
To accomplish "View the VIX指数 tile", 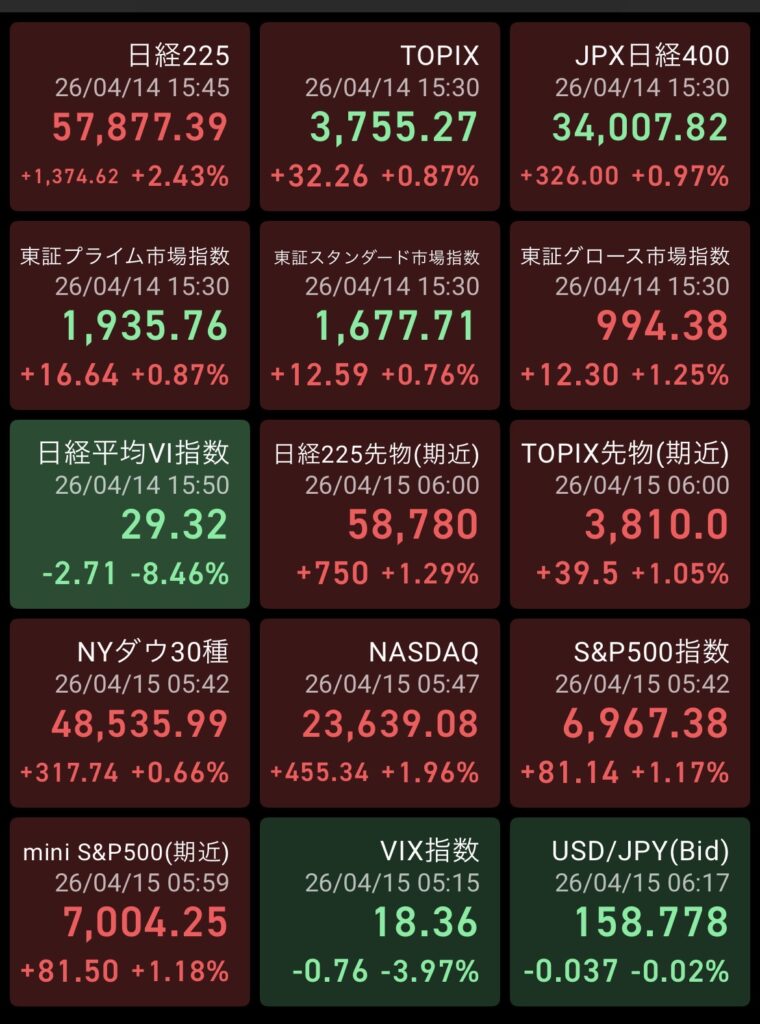I will point(380,911).
